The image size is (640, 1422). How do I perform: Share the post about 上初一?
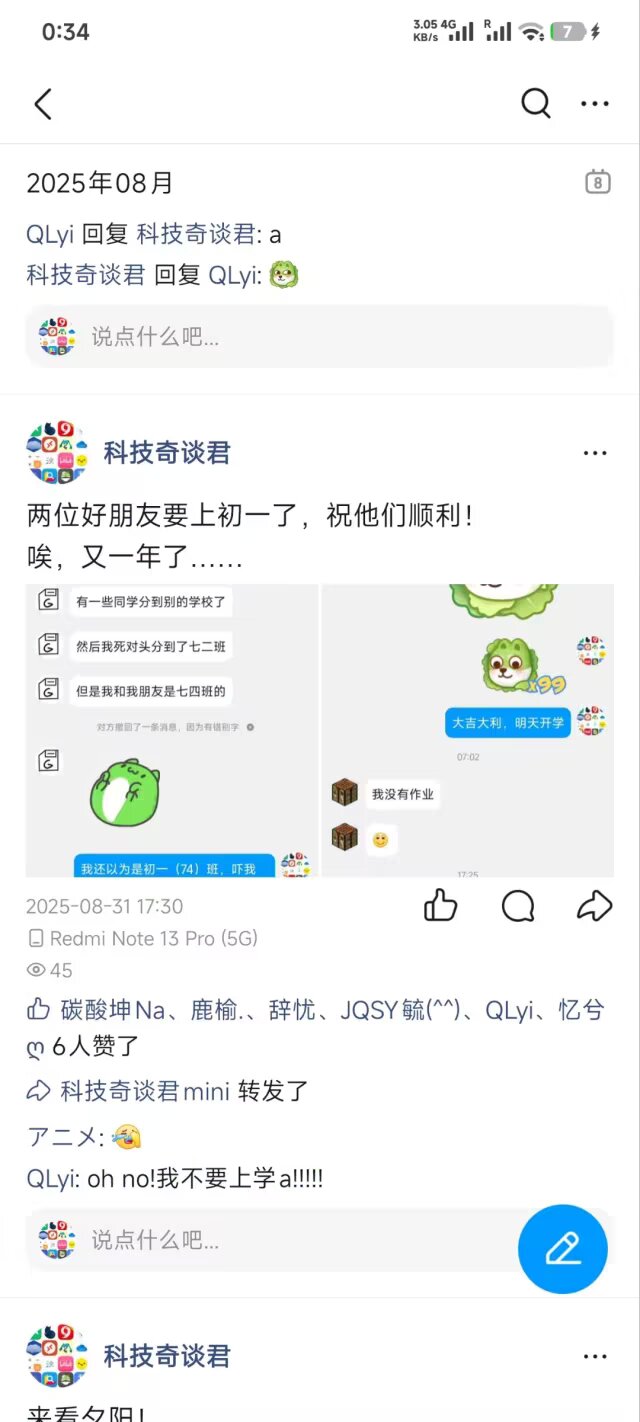click(595, 906)
